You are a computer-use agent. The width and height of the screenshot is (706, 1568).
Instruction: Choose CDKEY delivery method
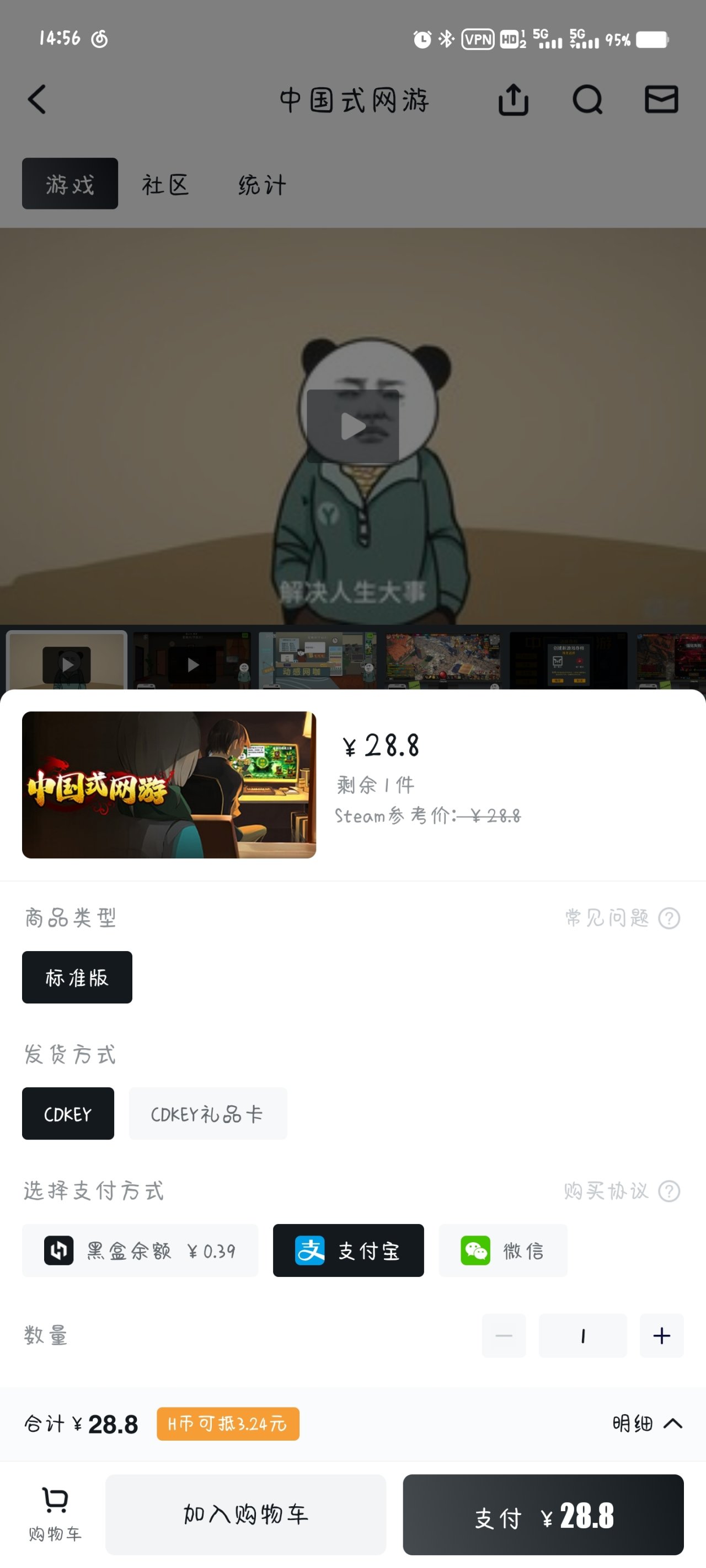point(68,1113)
